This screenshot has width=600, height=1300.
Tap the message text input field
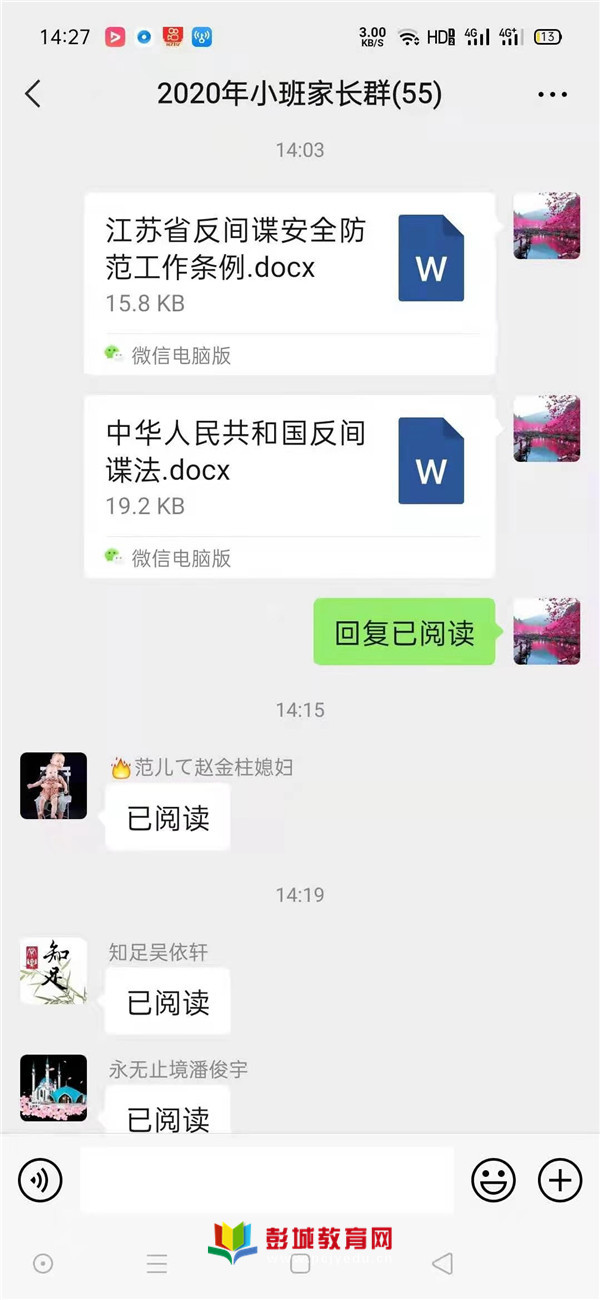point(266,1180)
